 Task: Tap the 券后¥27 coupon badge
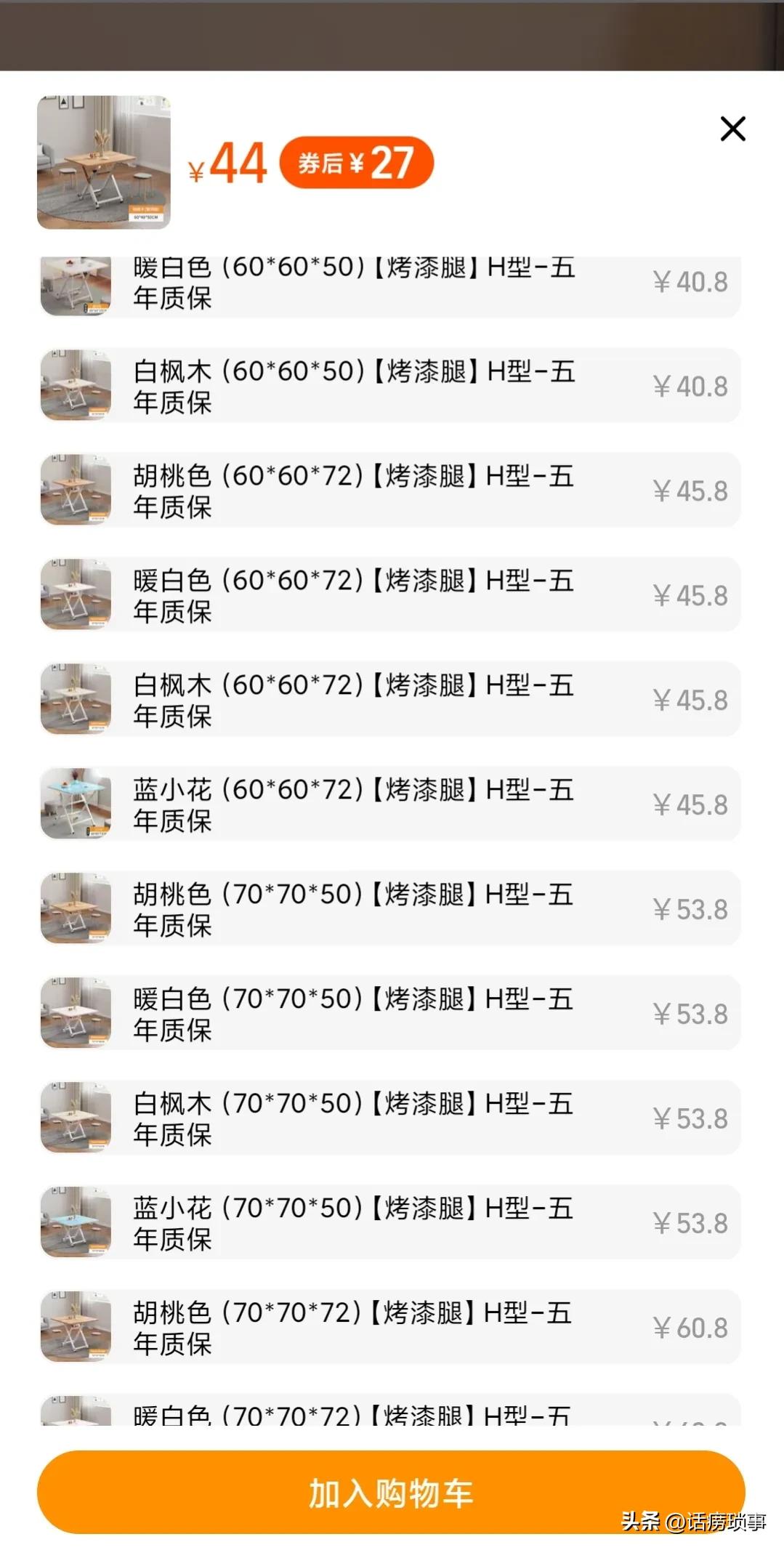point(357,163)
